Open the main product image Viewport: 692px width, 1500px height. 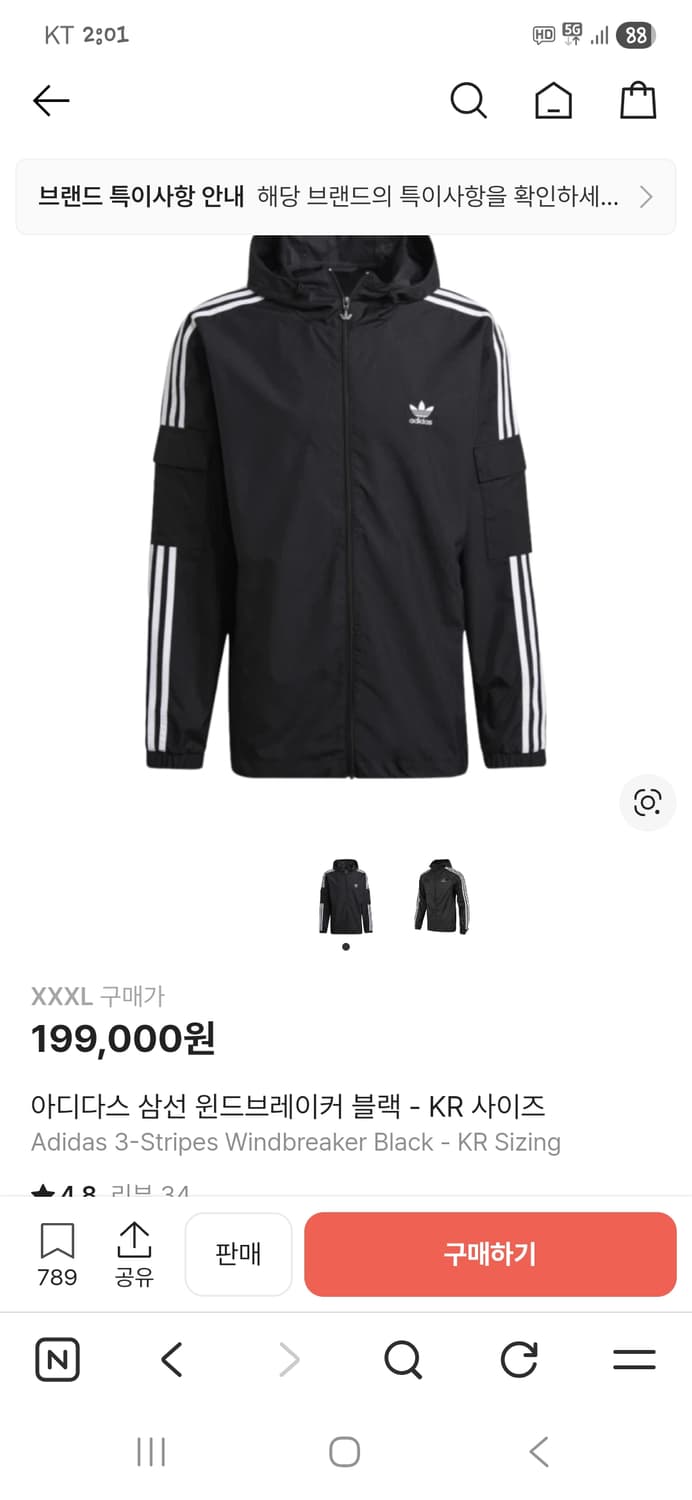tap(346, 510)
